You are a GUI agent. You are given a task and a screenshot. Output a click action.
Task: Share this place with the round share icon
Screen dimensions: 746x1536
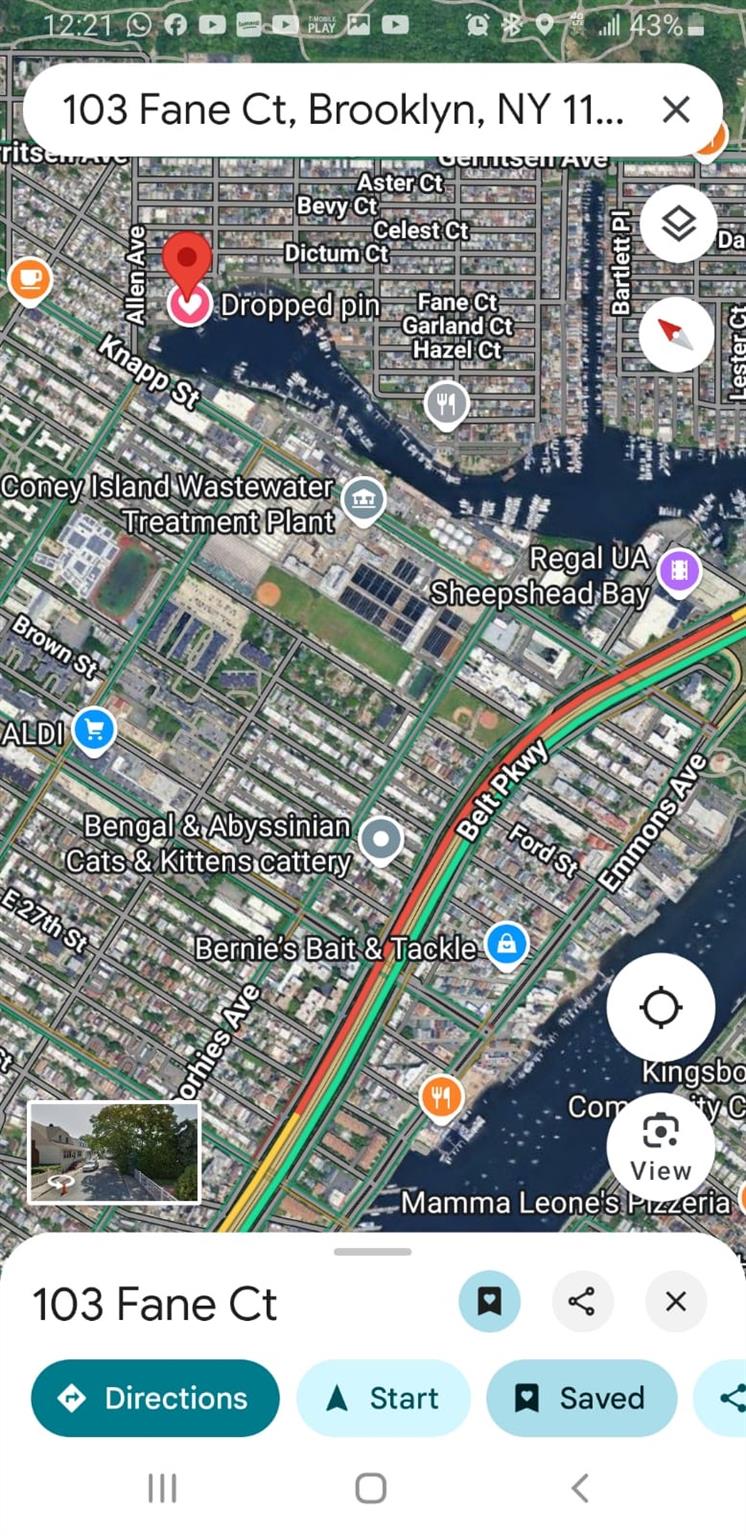[x=581, y=1302]
